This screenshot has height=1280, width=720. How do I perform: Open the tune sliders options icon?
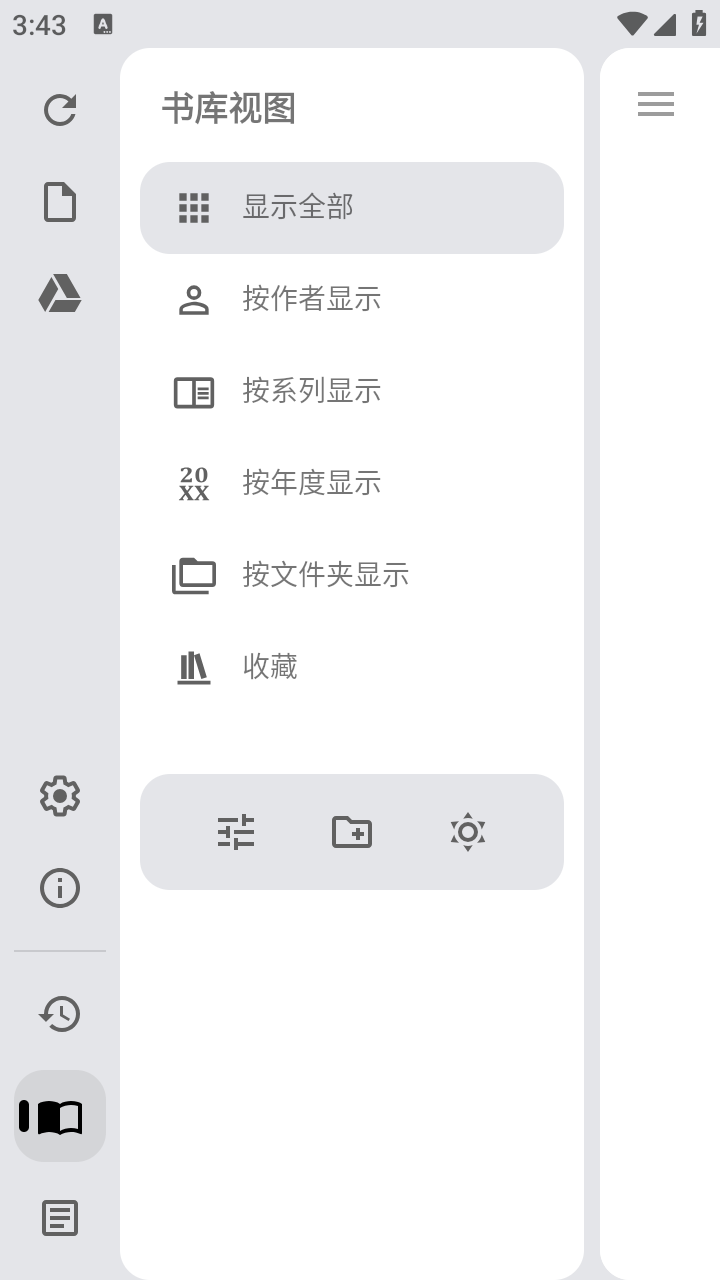pos(236,832)
